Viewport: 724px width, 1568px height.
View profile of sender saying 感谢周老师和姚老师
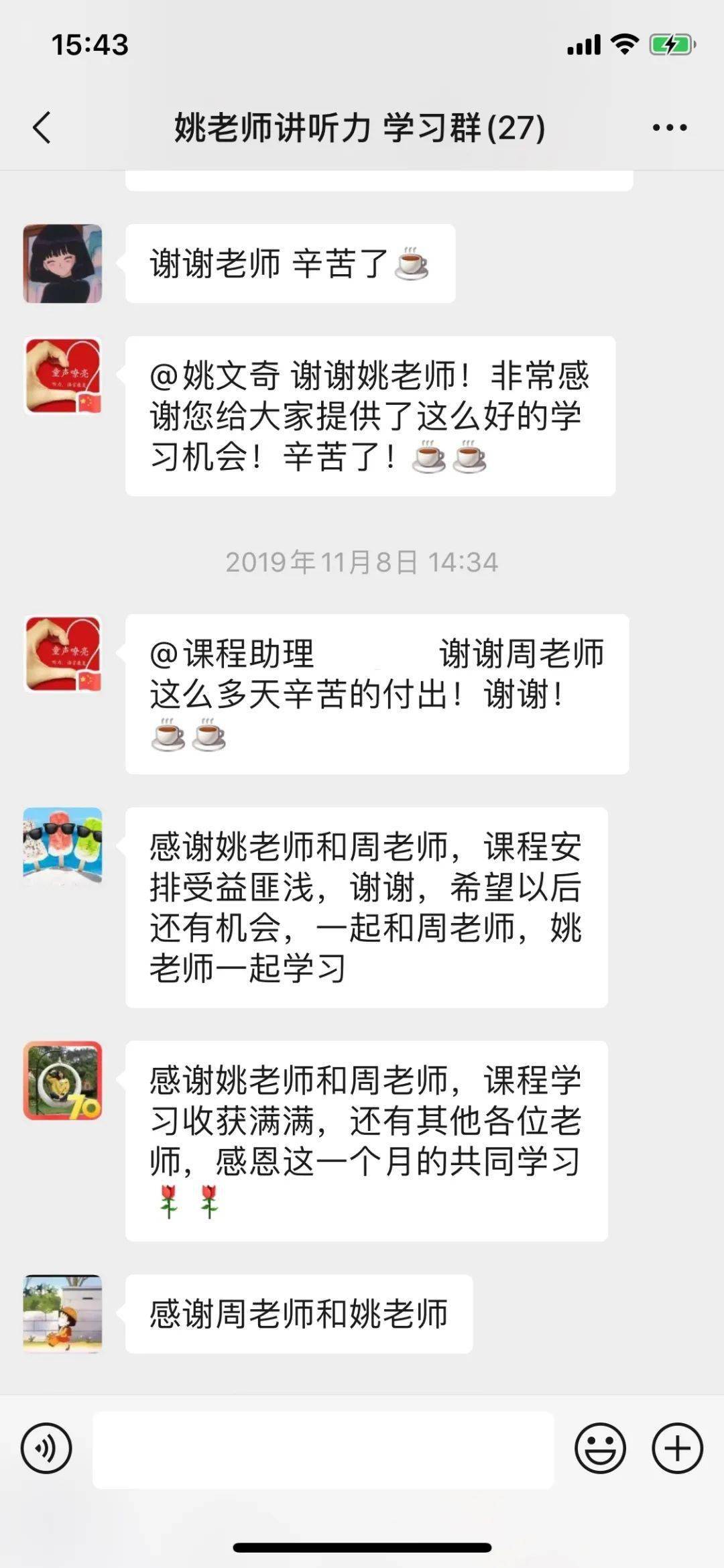pyautogui.click(x=63, y=1313)
